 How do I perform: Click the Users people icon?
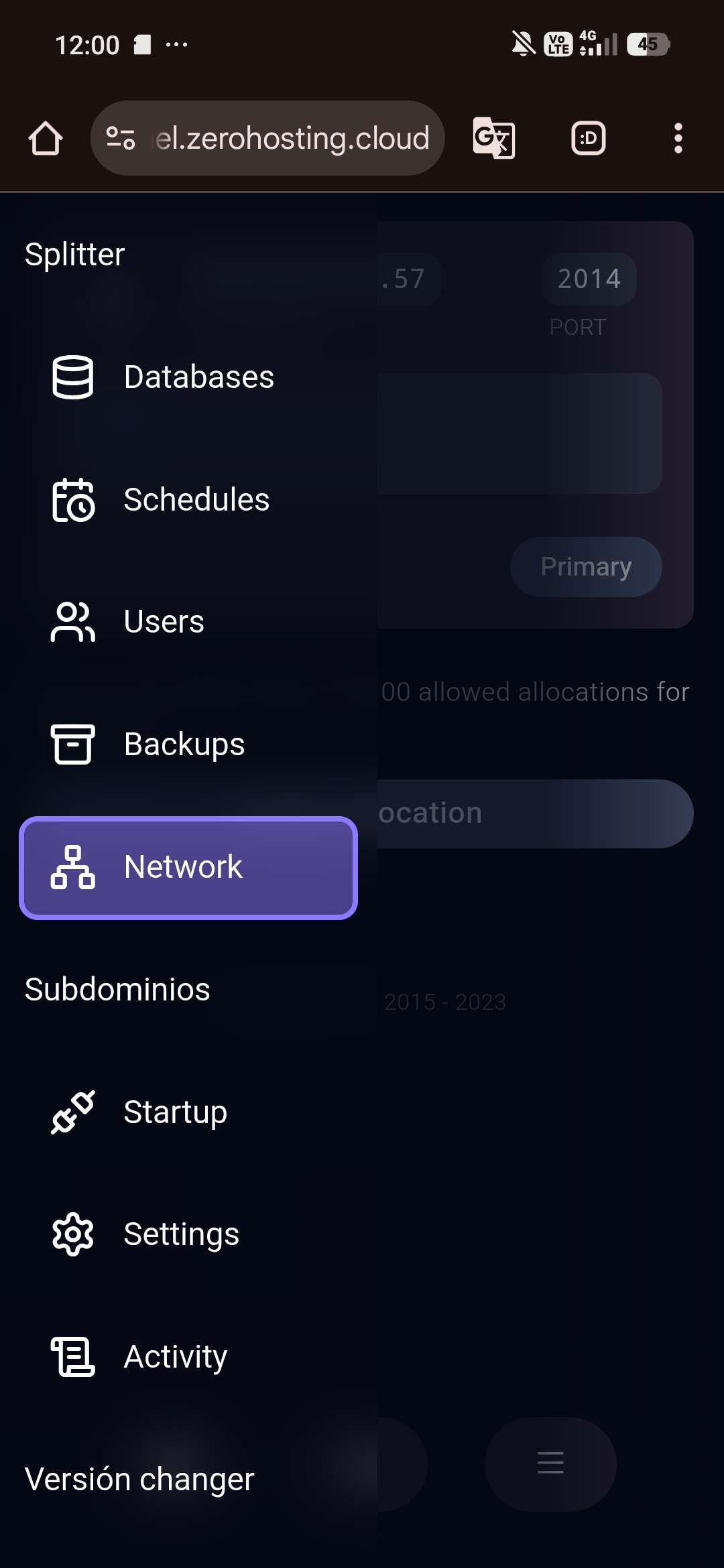[x=72, y=622]
